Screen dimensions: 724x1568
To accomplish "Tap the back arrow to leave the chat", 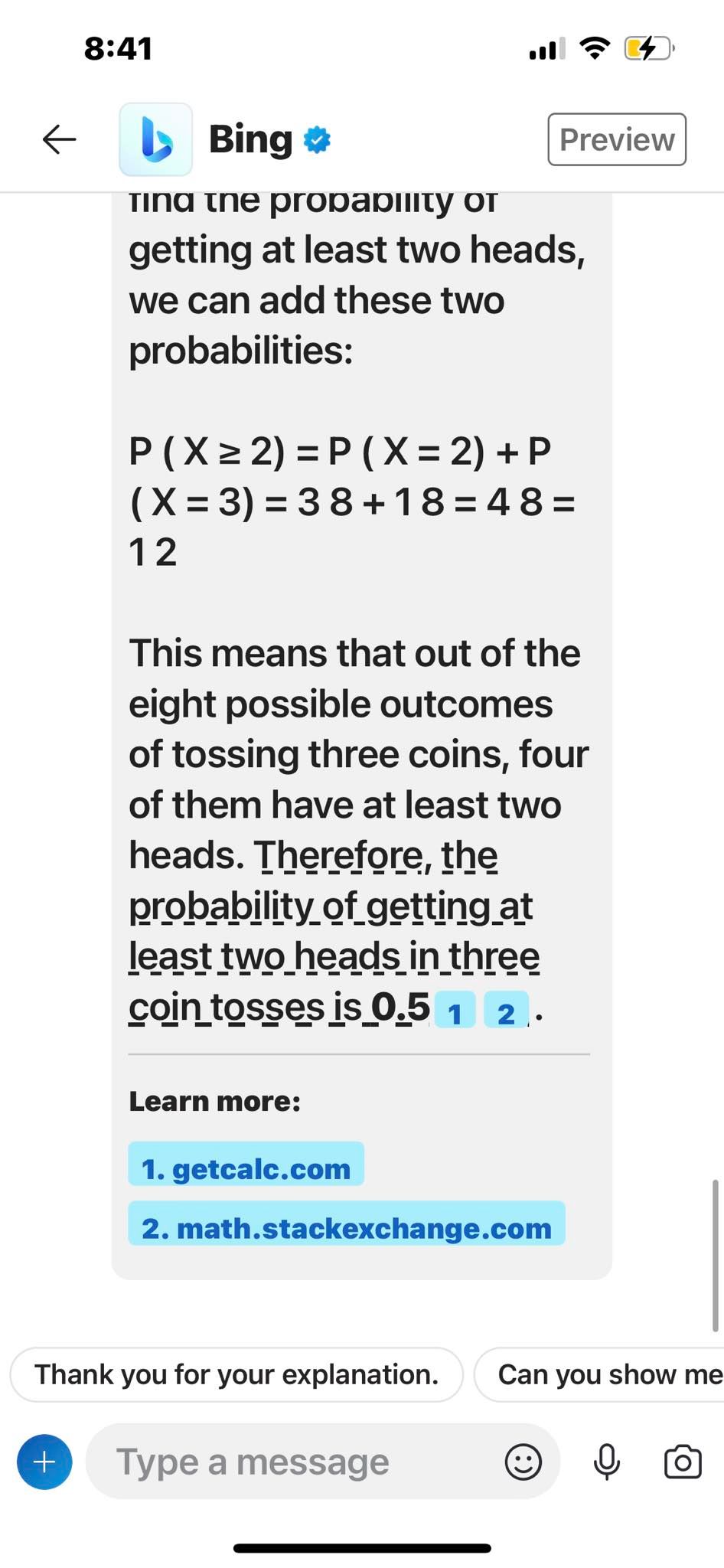I will 58,139.
